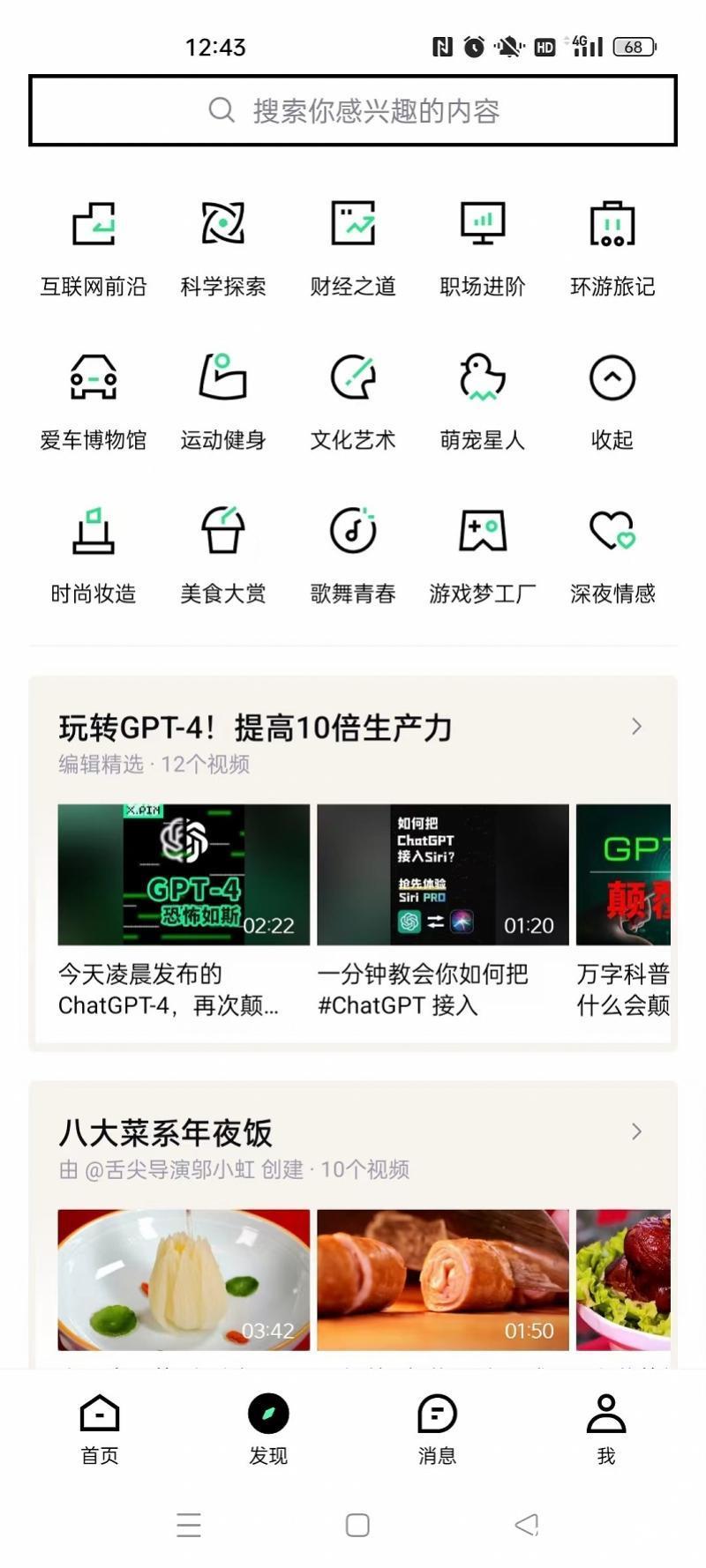Screen dimensions: 706x1568
Task: Open the 爱车博物馆 category
Action: coord(94,400)
